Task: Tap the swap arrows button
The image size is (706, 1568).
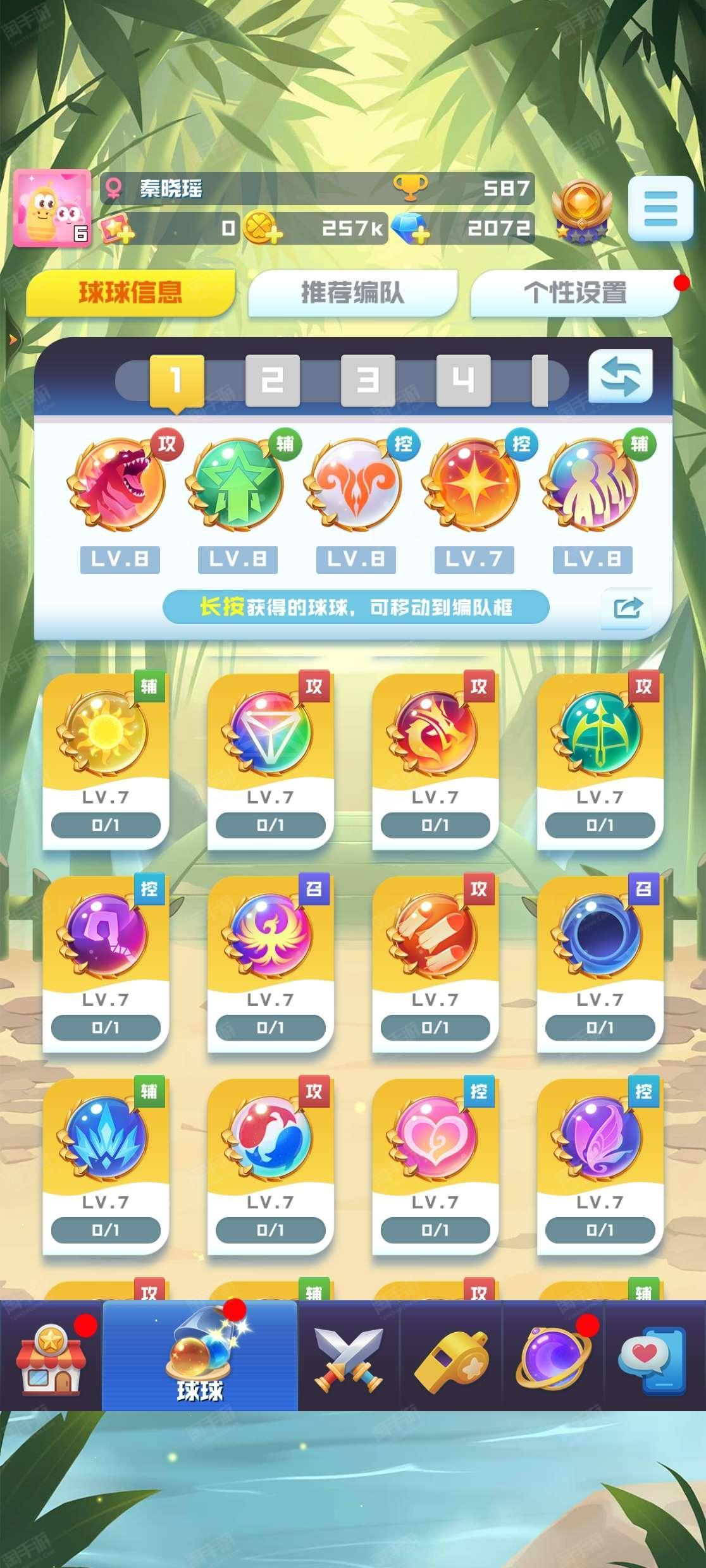Action: 620,376
